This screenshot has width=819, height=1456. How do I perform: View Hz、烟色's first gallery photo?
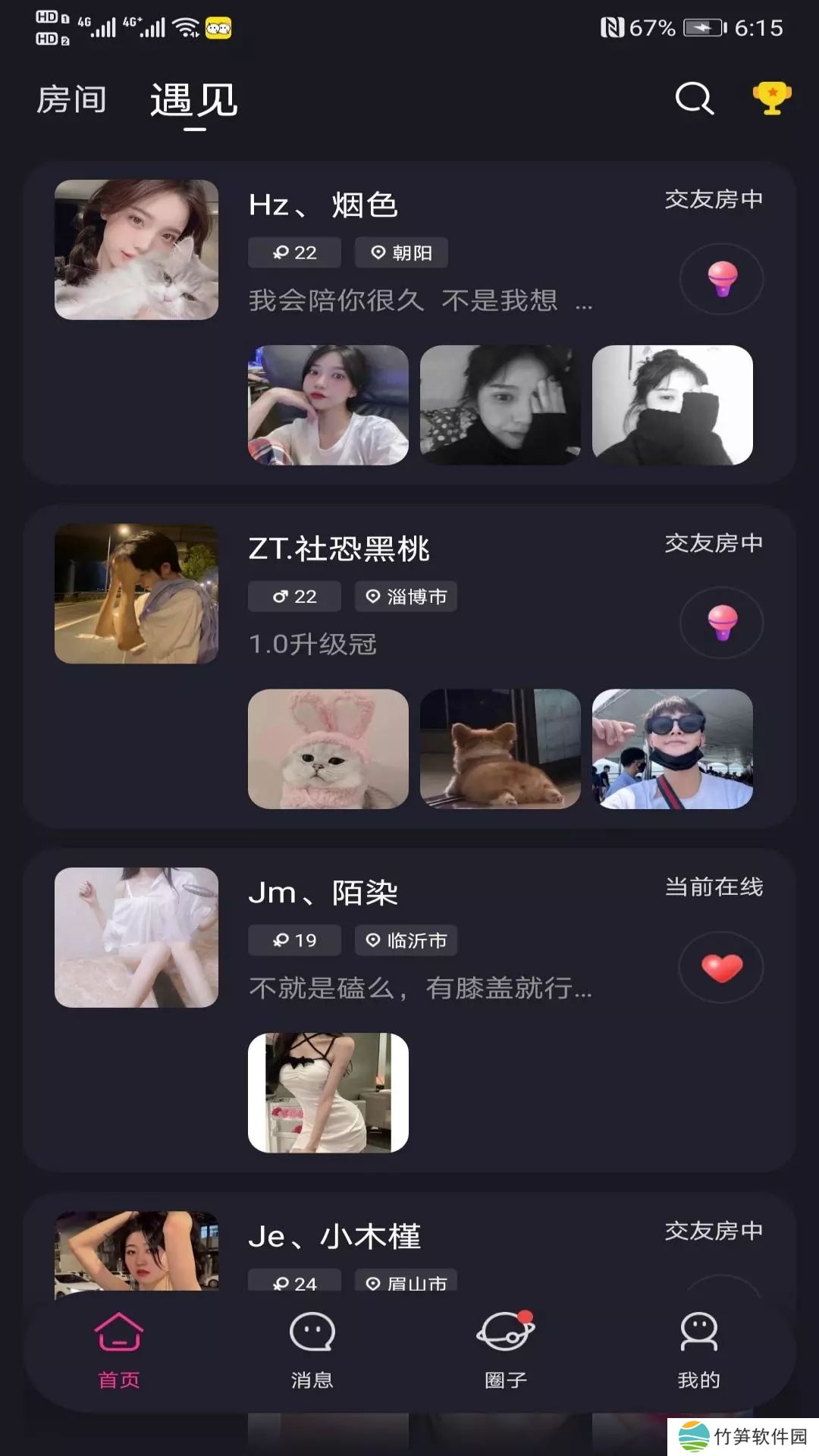point(328,405)
